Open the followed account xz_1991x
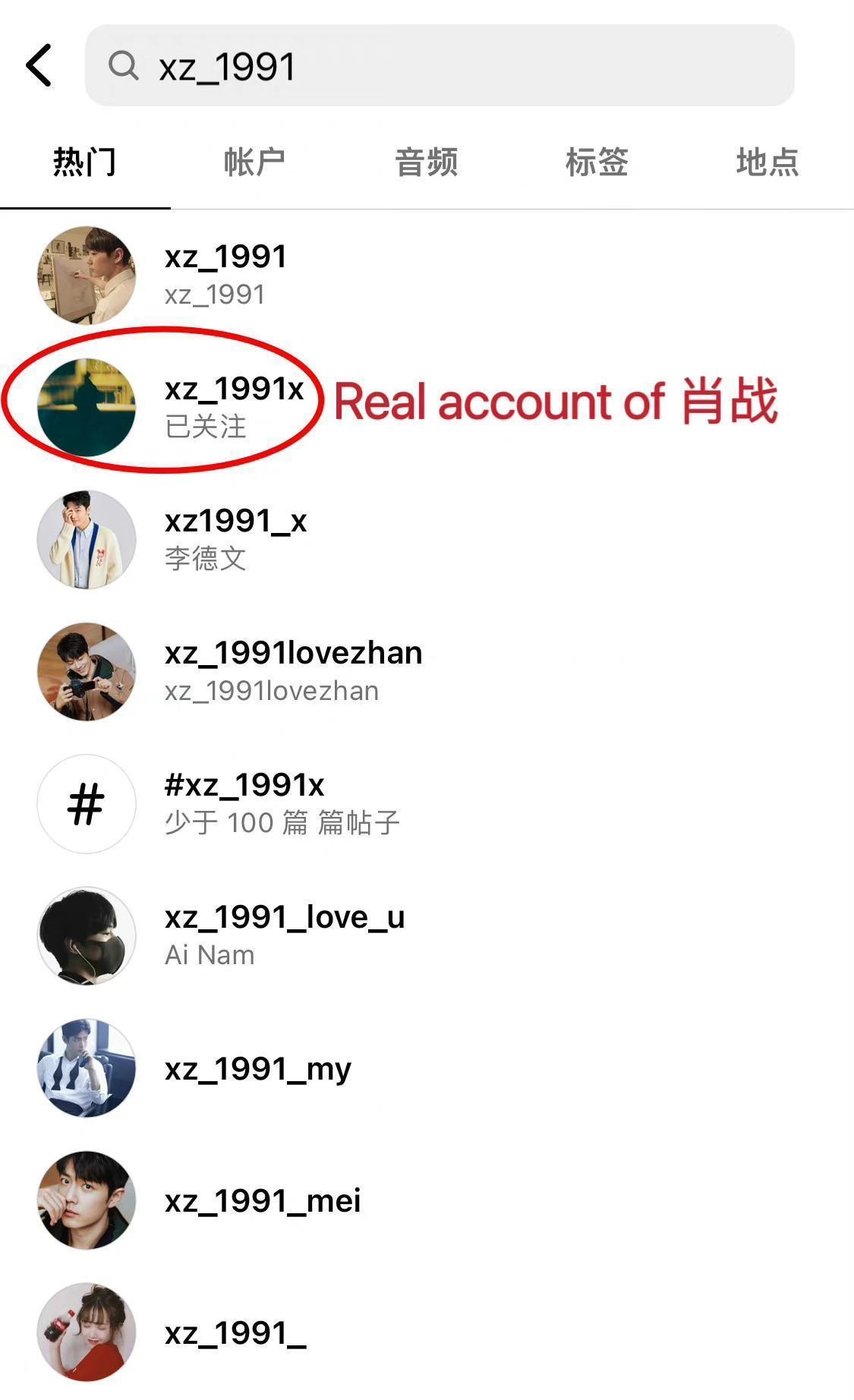This screenshot has height=1400, width=854. (234, 406)
